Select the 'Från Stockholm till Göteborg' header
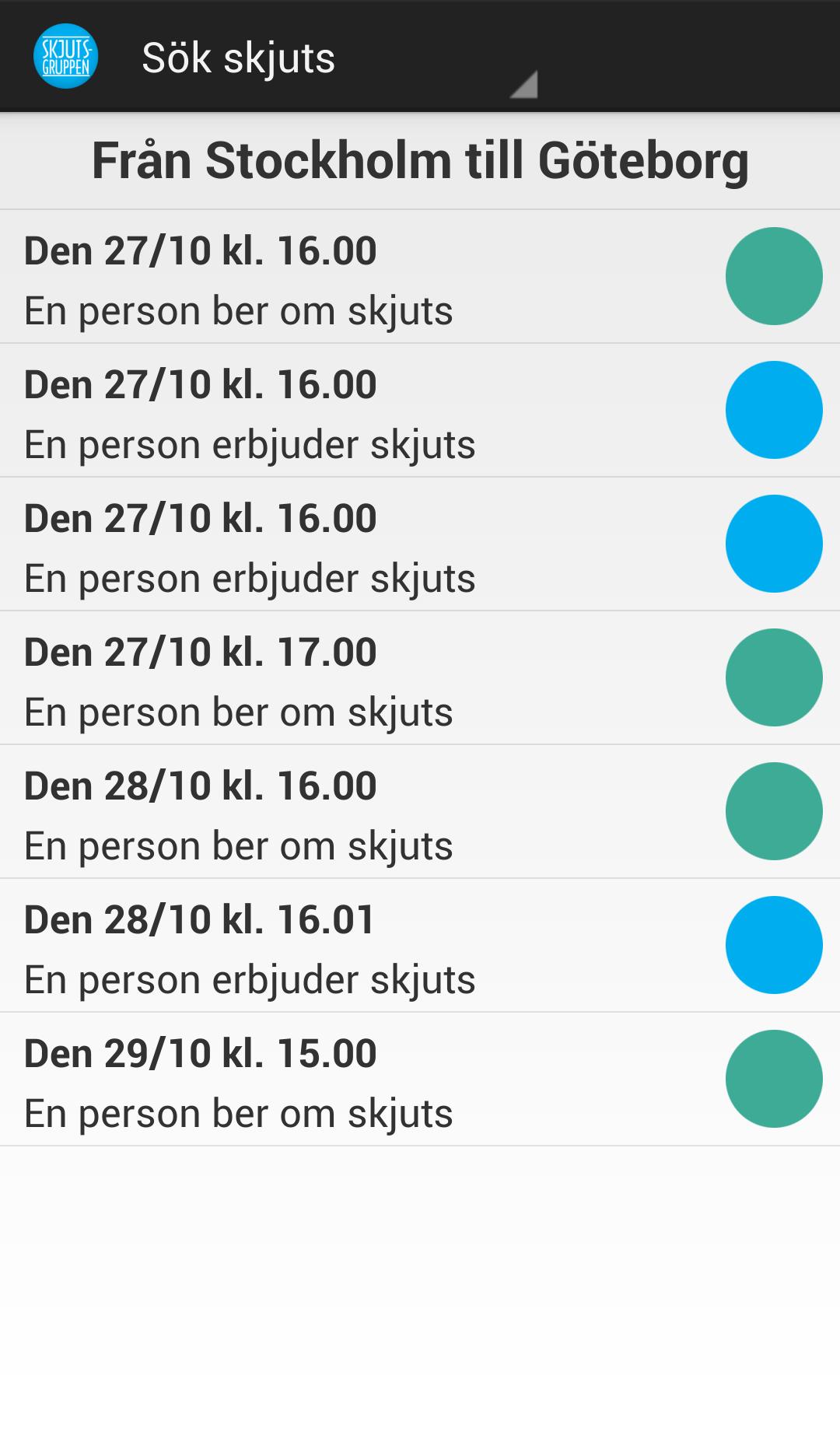840x1435 pixels. pyautogui.click(x=420, y=161)
